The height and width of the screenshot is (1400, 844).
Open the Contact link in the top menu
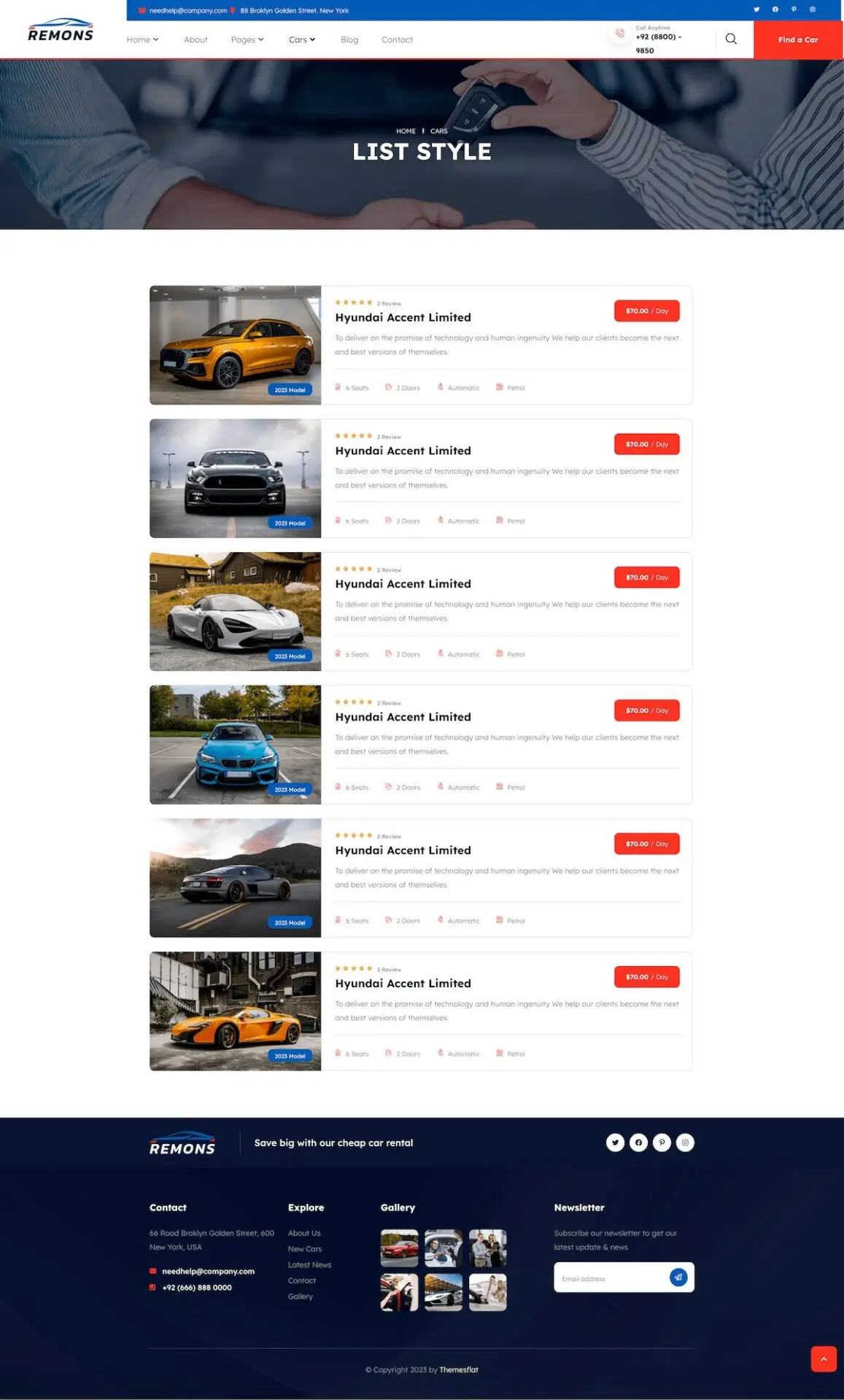click(x=397, y=40)
